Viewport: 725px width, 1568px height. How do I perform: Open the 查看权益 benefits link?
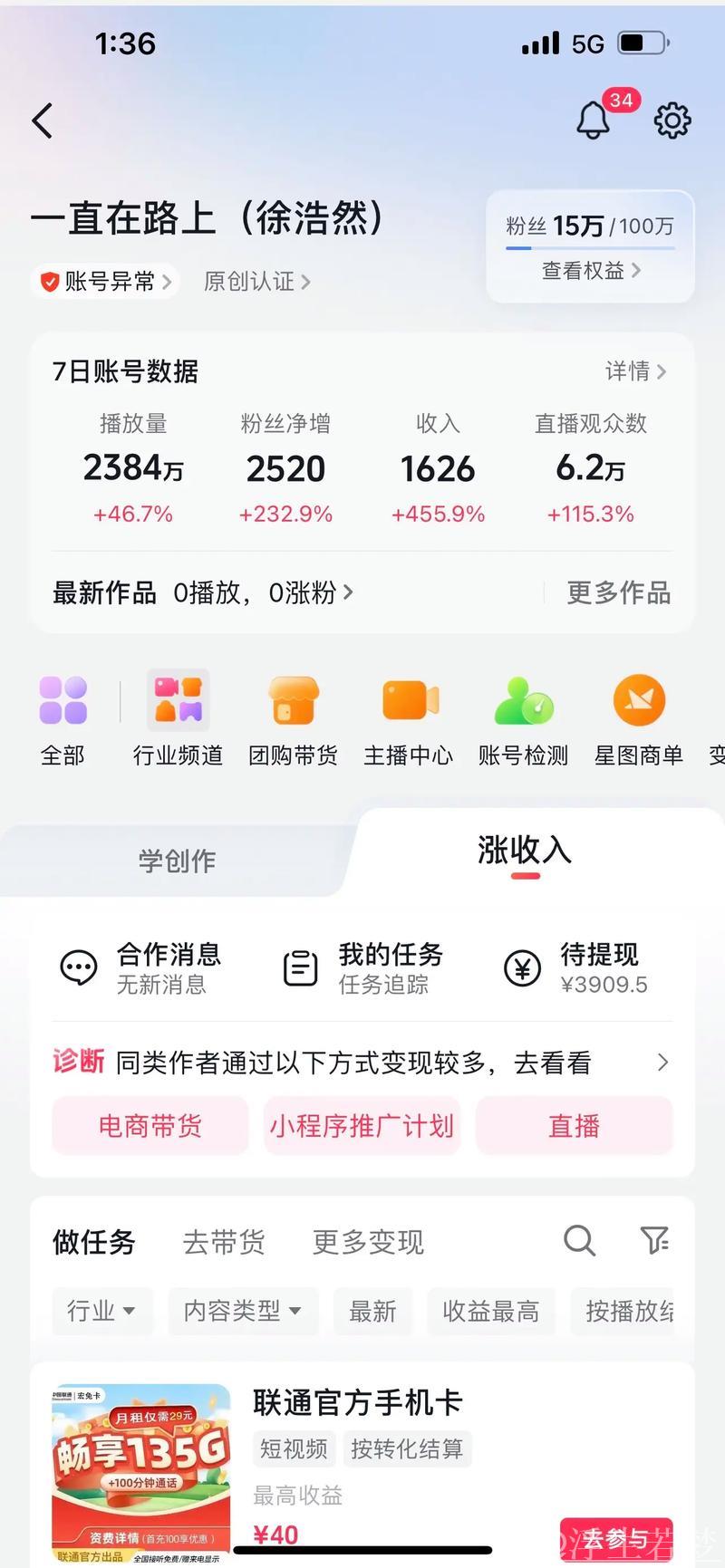[x=588, y=271]
